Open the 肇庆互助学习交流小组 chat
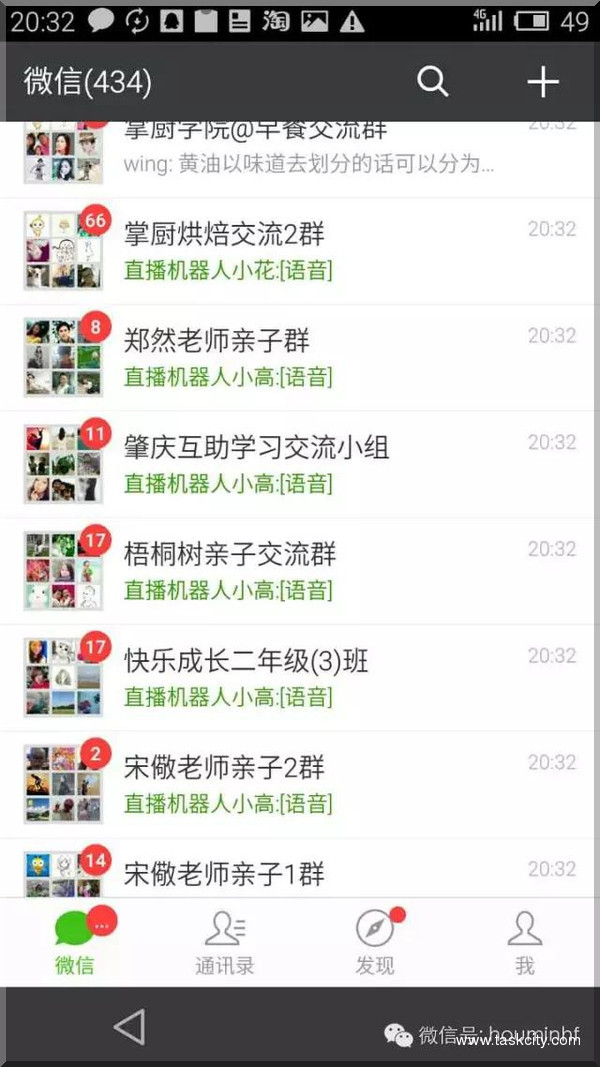Screen dimensions: 600x1067 [300, 464]
